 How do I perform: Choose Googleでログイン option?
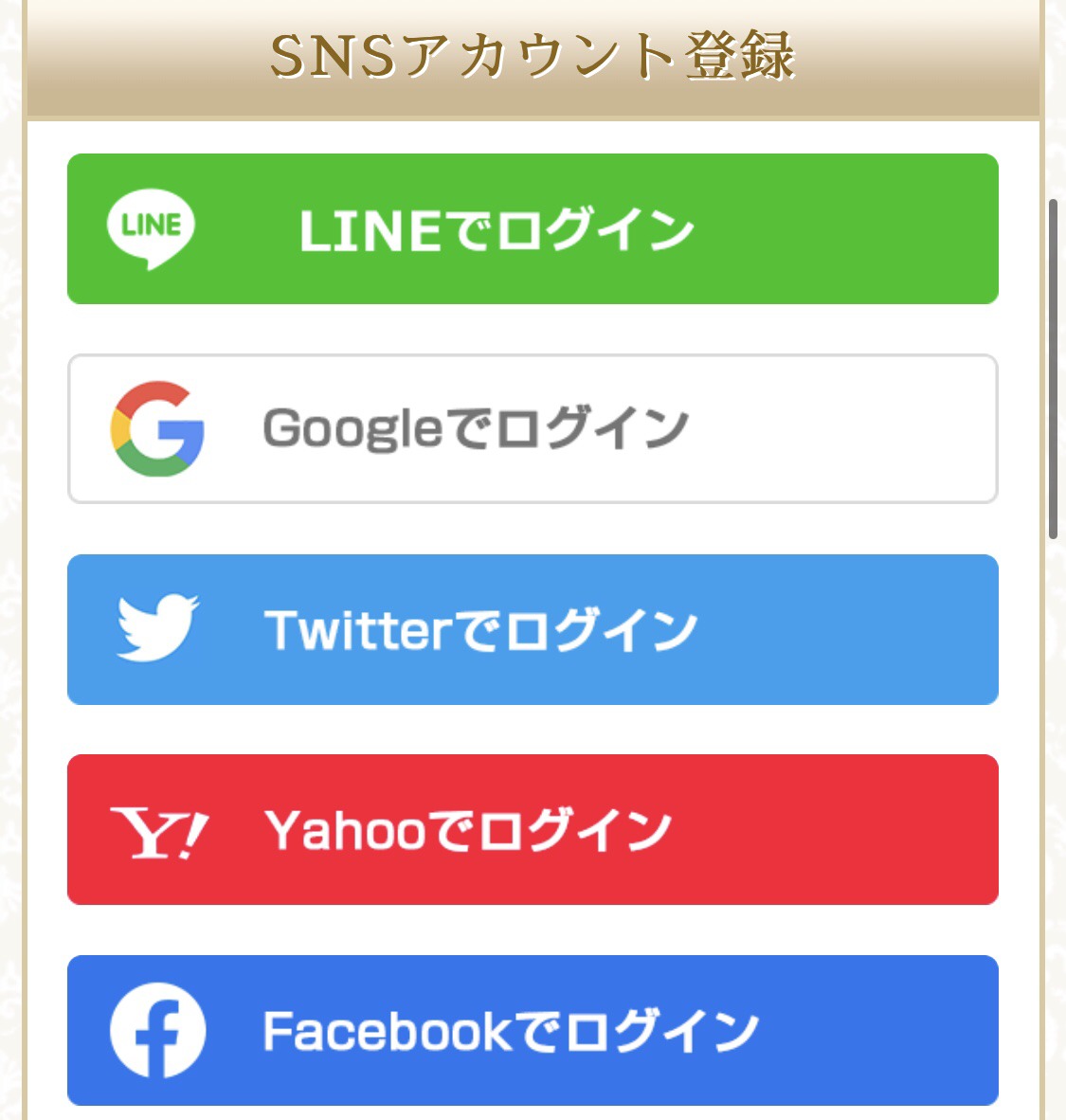[533, 428]
